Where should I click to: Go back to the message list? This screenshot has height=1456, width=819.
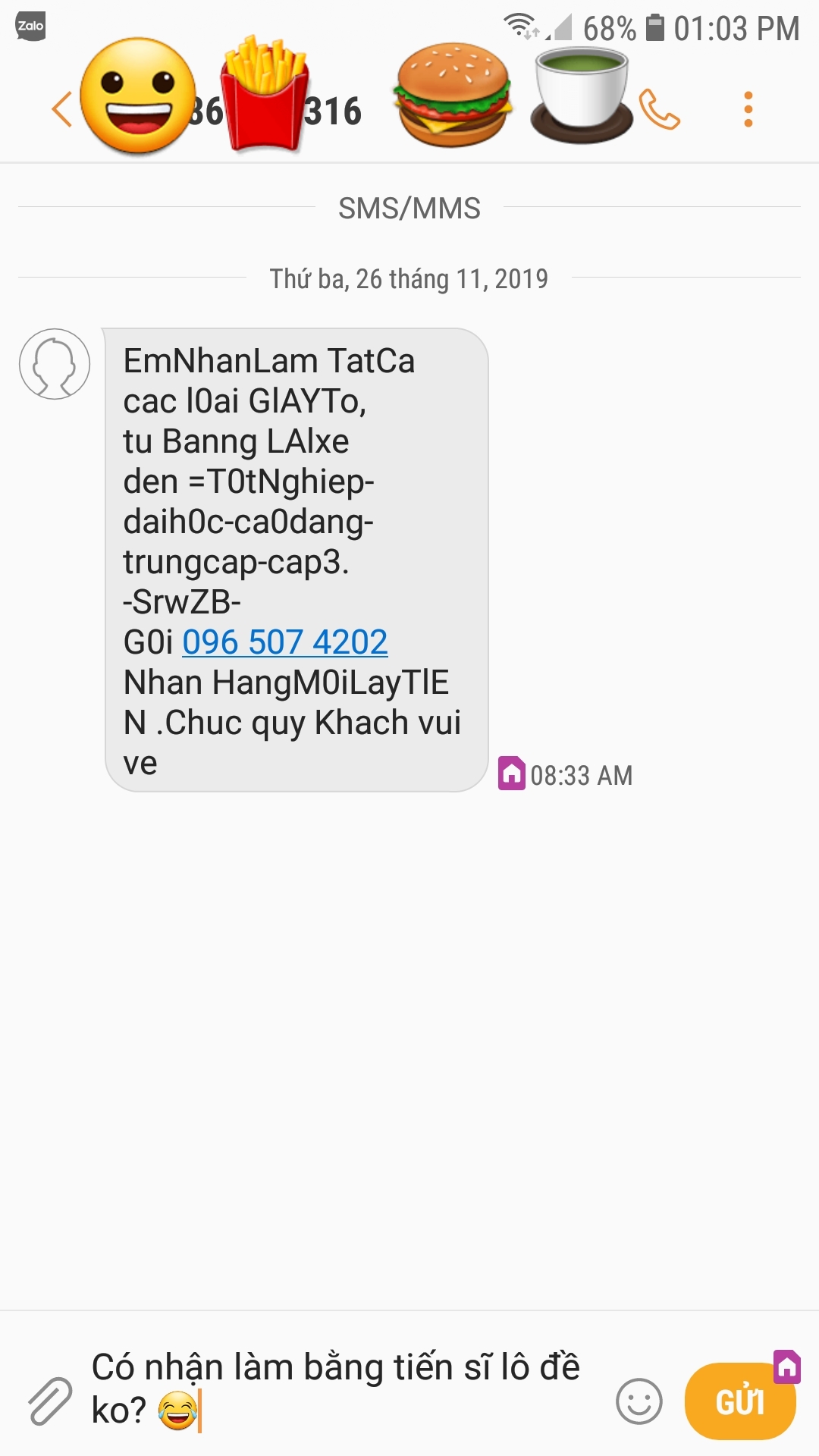coord(62,109)
